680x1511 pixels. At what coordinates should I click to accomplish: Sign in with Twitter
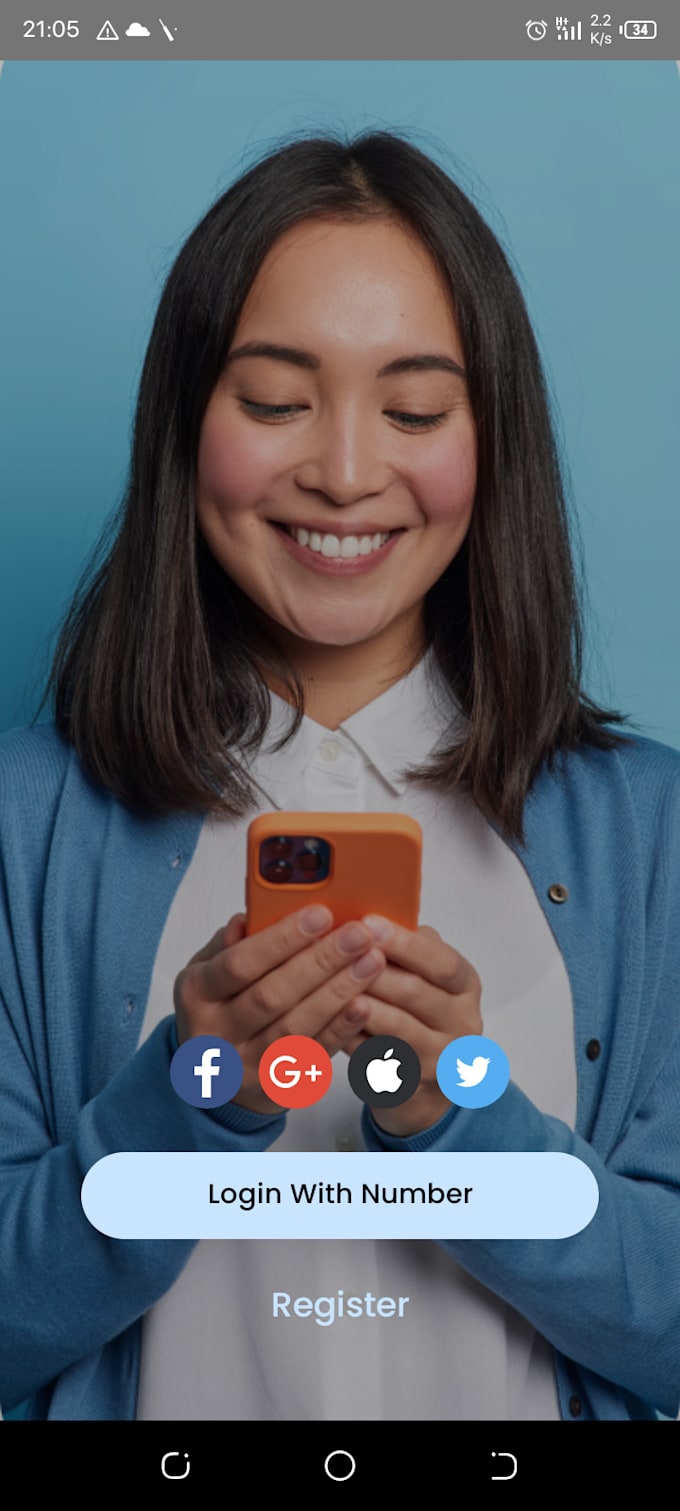473,1072
